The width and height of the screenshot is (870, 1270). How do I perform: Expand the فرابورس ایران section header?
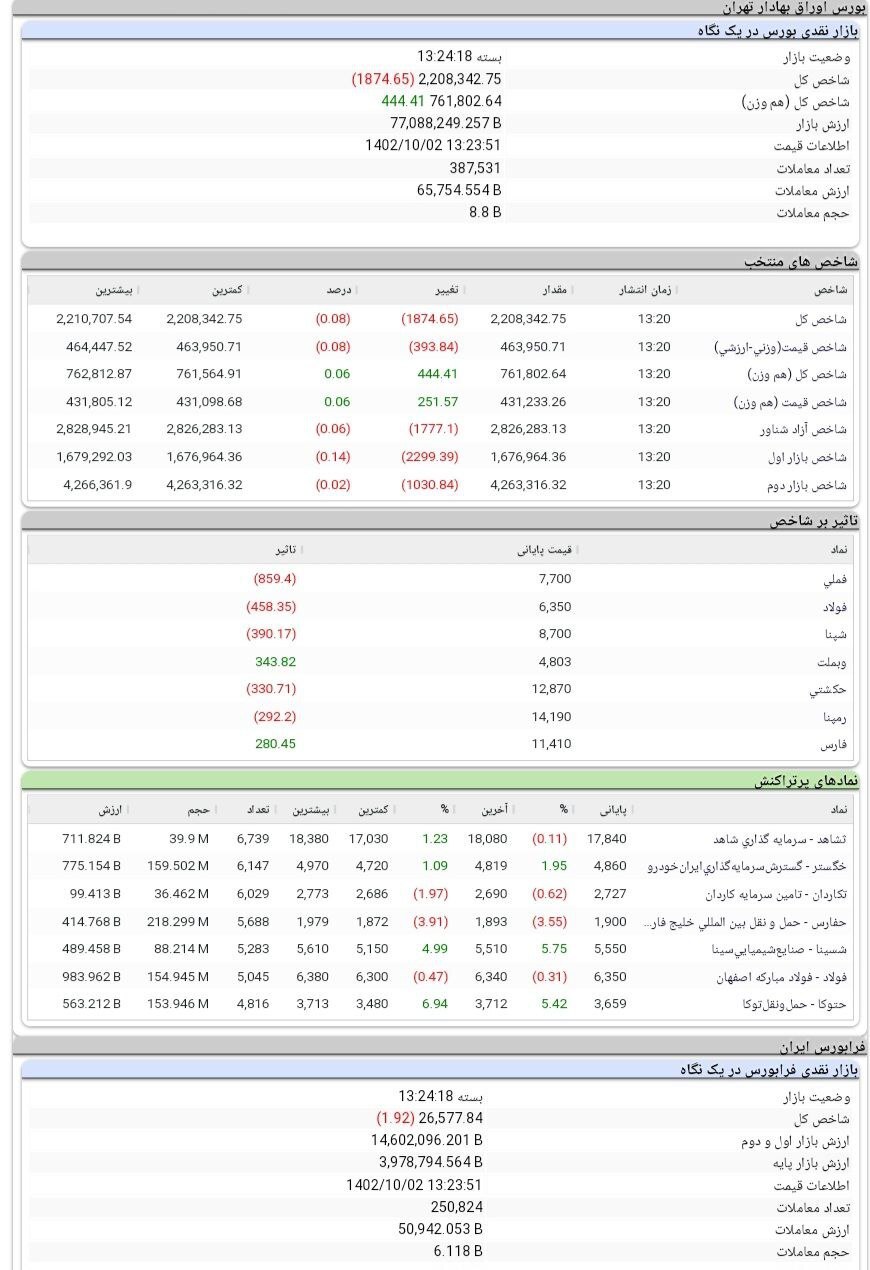pos(435,1047)
